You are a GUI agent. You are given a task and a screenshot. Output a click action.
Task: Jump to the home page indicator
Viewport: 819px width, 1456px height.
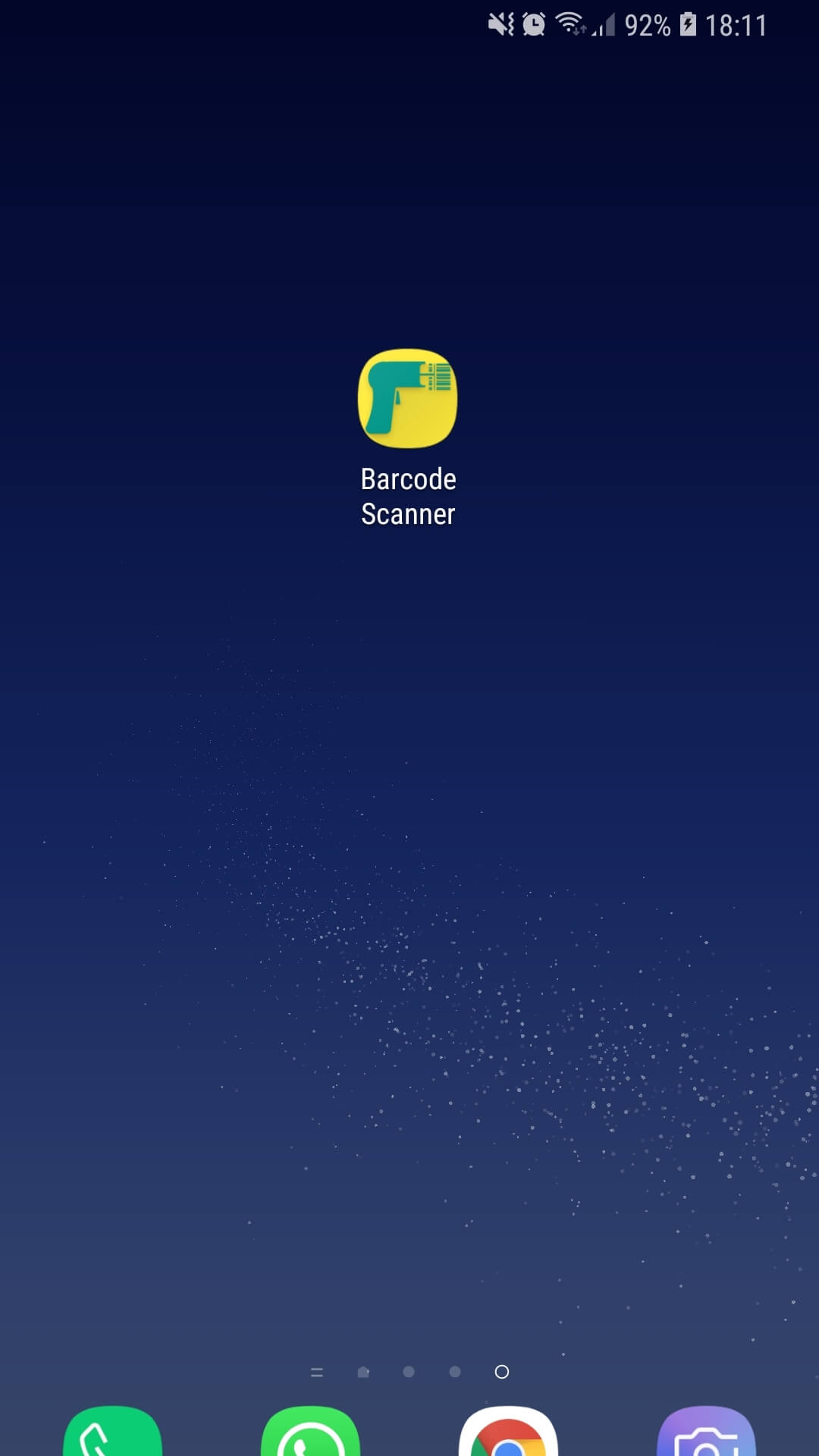363,1372
